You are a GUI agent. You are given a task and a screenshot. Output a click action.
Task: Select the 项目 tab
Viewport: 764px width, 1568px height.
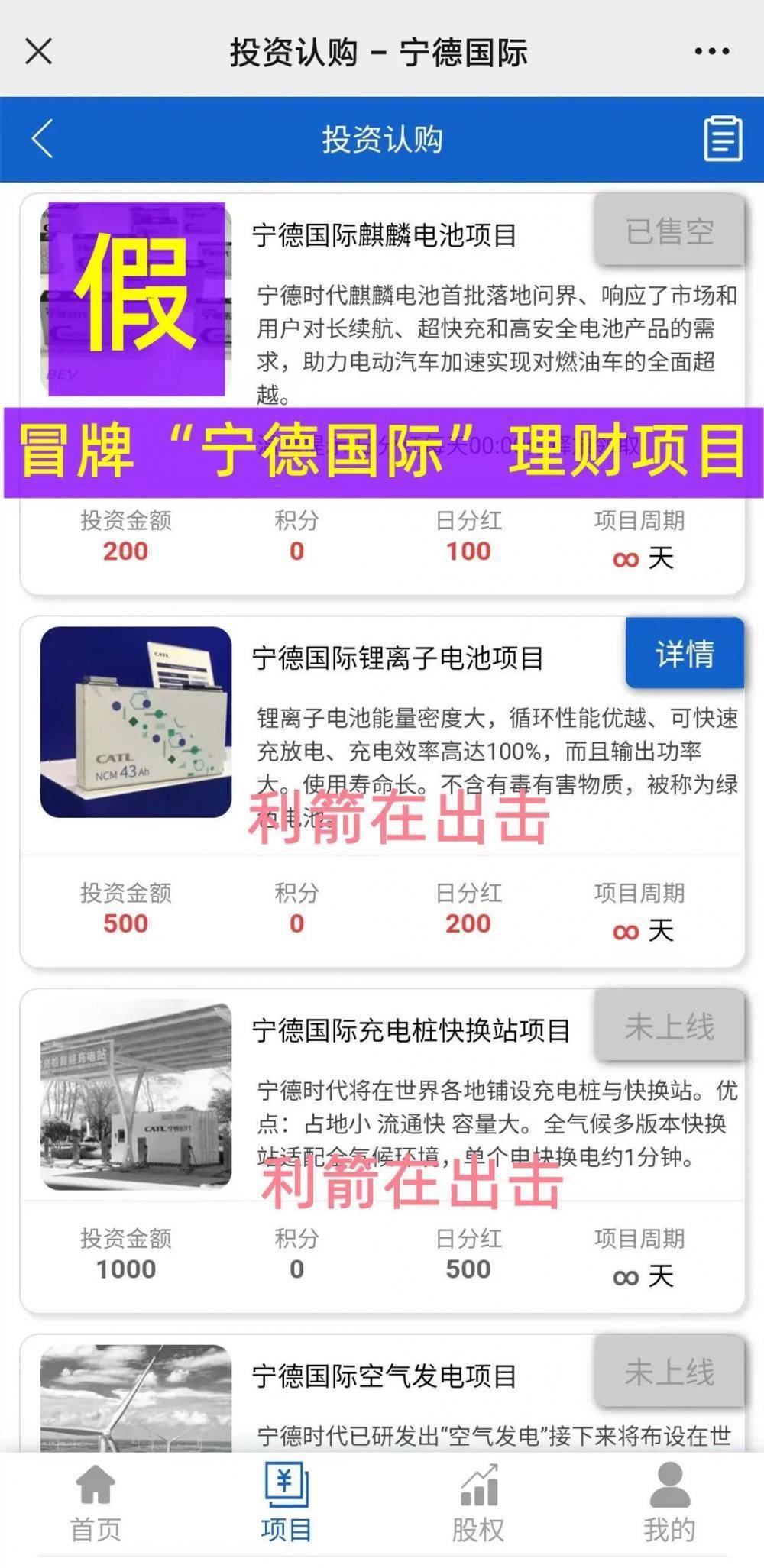tap(286, 1502)
